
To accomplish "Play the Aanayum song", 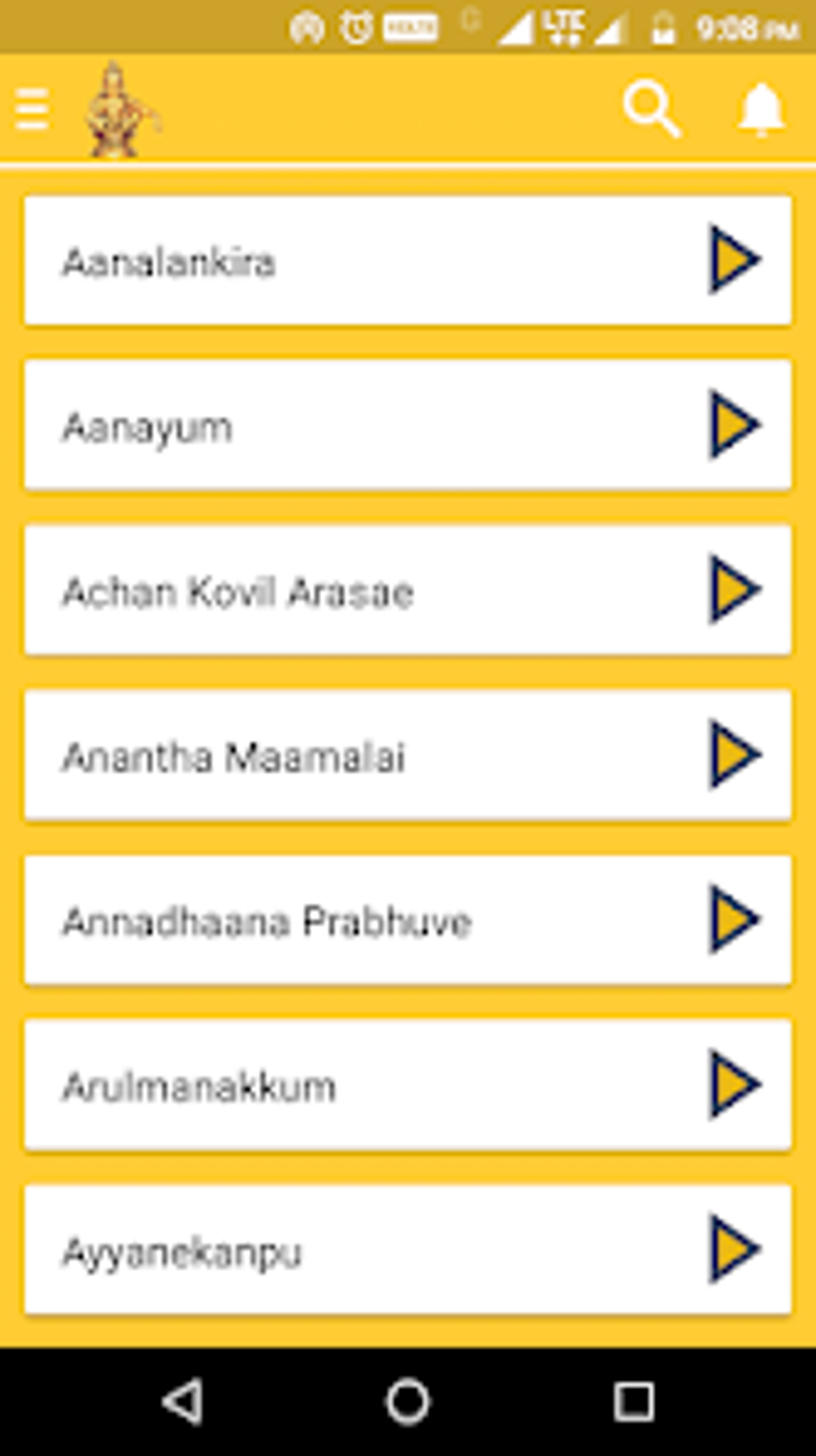I will [734, 425].
